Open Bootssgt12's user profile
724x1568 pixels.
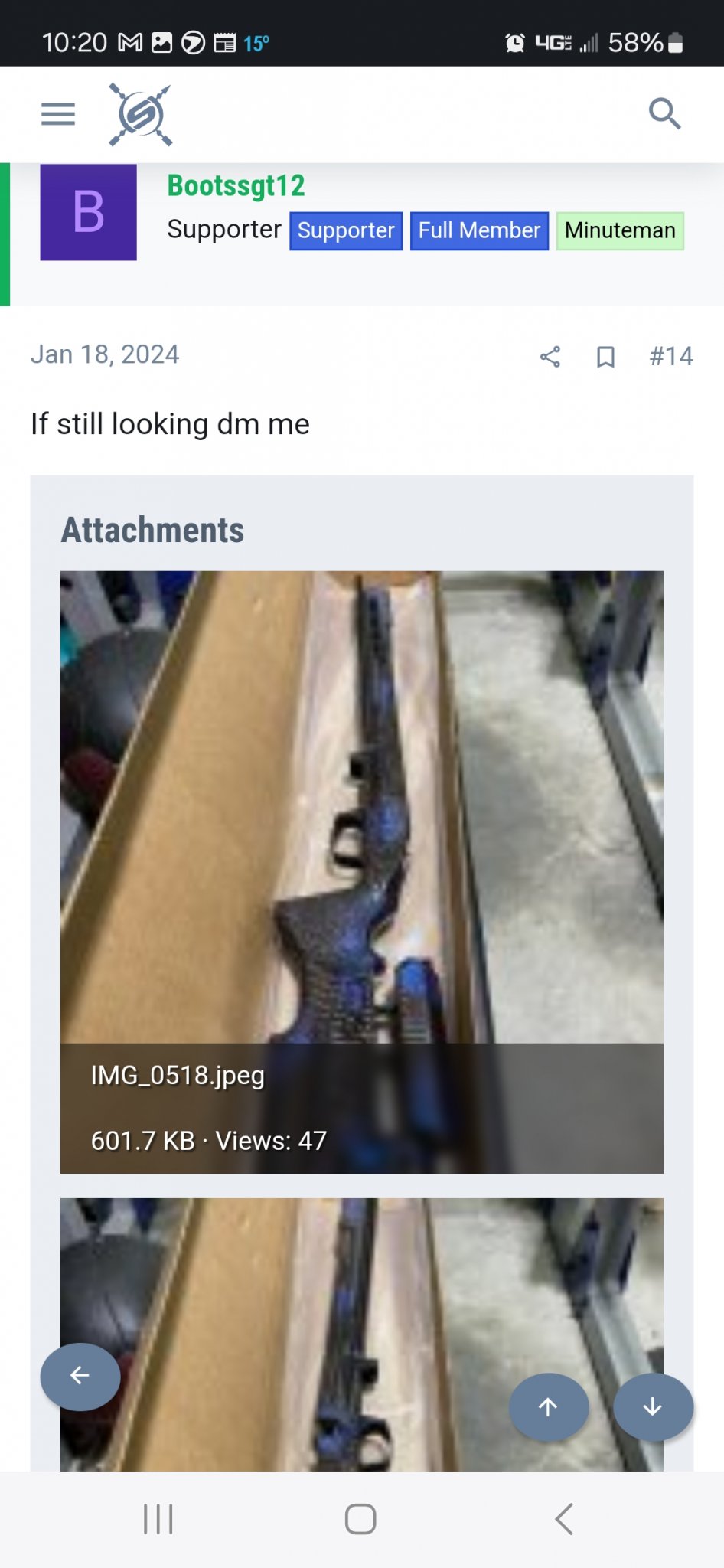click(x=236, y=186)
